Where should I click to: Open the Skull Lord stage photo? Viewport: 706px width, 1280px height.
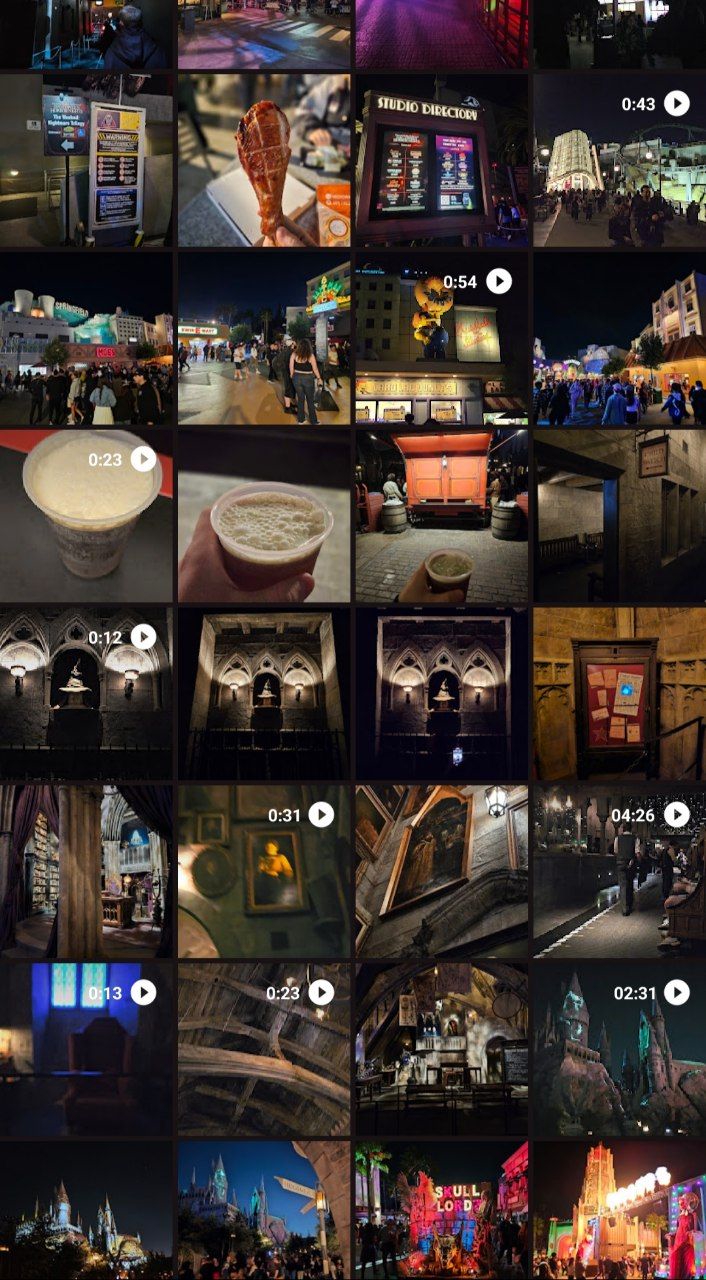point(441,1210)
